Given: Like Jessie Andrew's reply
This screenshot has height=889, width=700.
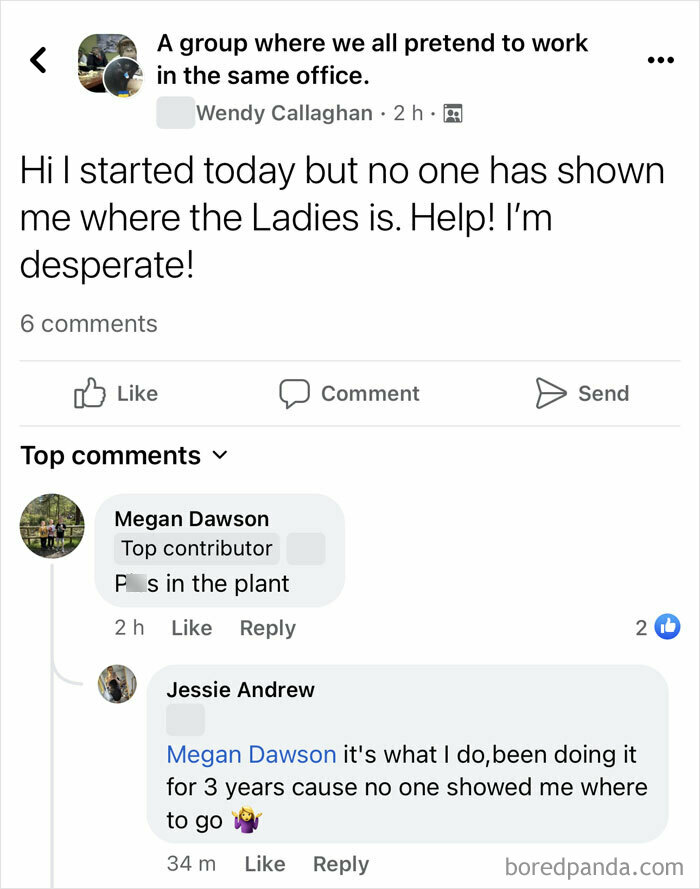Looking at the screenshot, I should click(264, 864).
